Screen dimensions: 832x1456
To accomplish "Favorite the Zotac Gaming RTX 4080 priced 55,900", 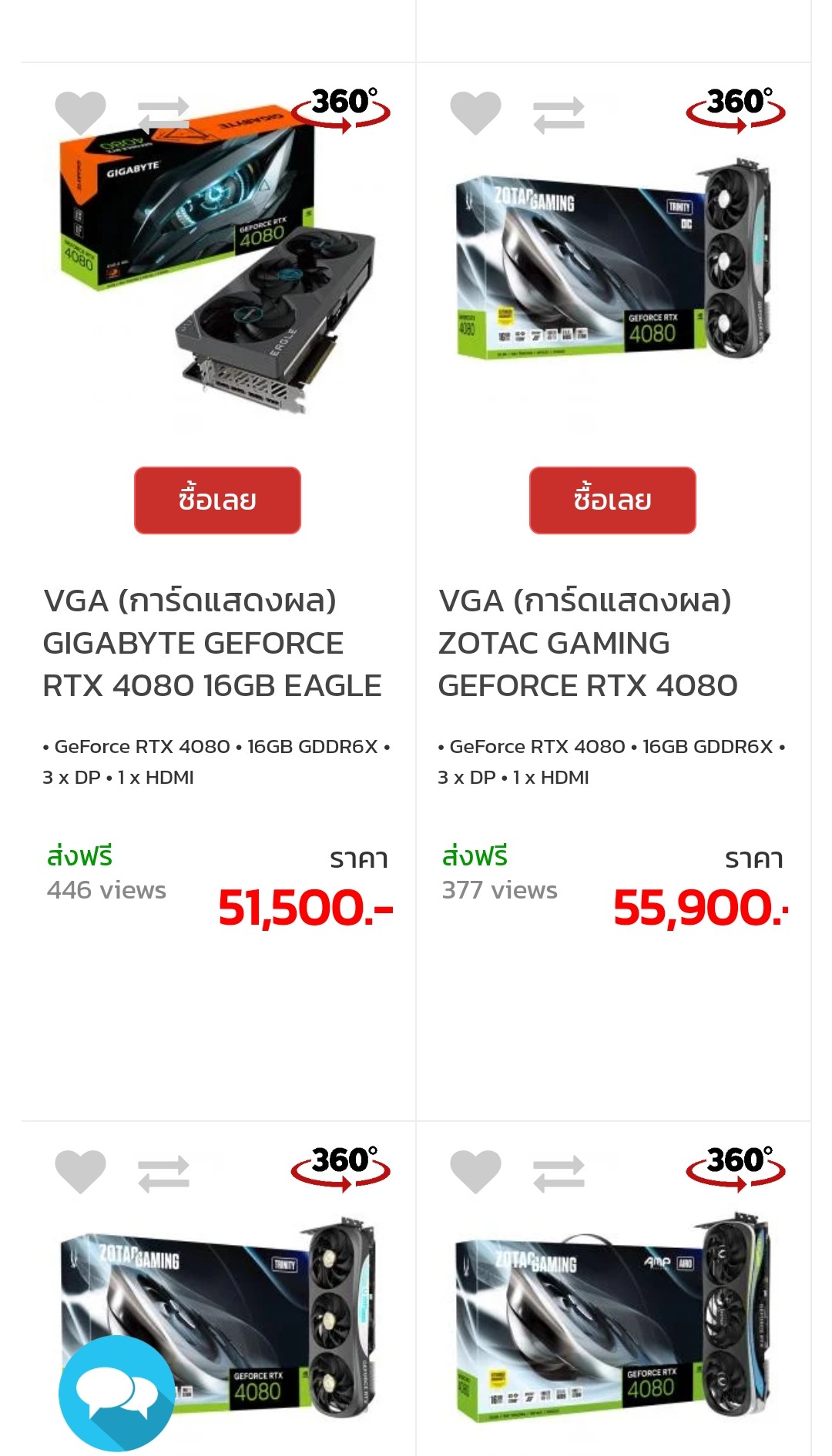I will coord(475,112).
